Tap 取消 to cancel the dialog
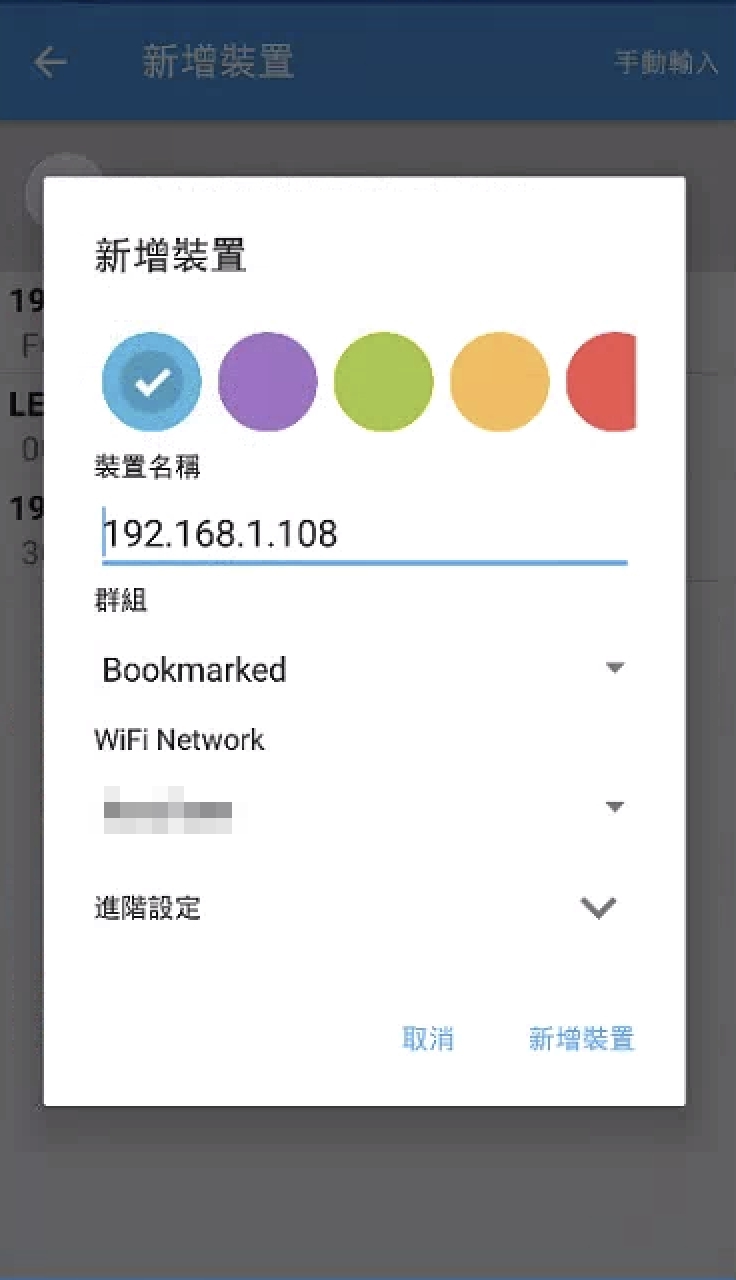 click(x=428, y=1039)
